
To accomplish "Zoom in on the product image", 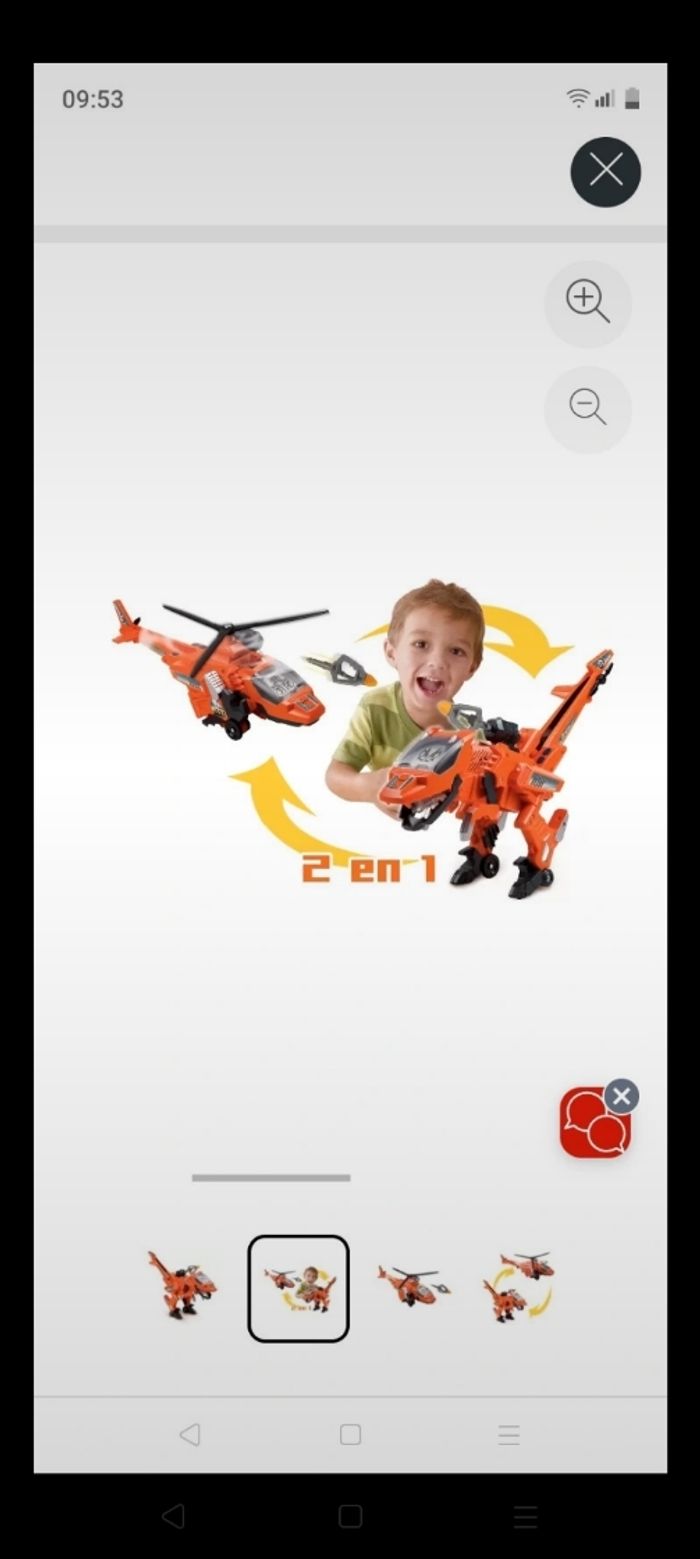I will point(587,302).
